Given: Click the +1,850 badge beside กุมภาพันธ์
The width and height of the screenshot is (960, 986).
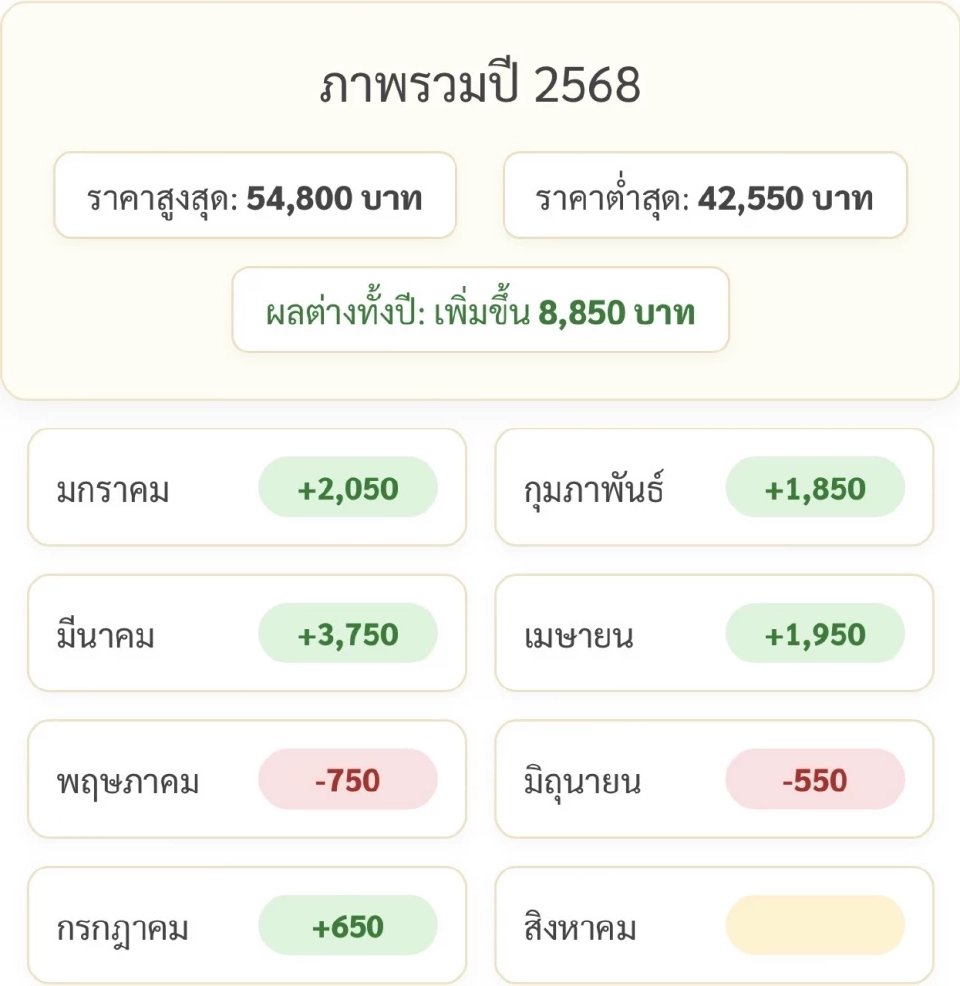Looking at the screenshot, I should [816, 488].
